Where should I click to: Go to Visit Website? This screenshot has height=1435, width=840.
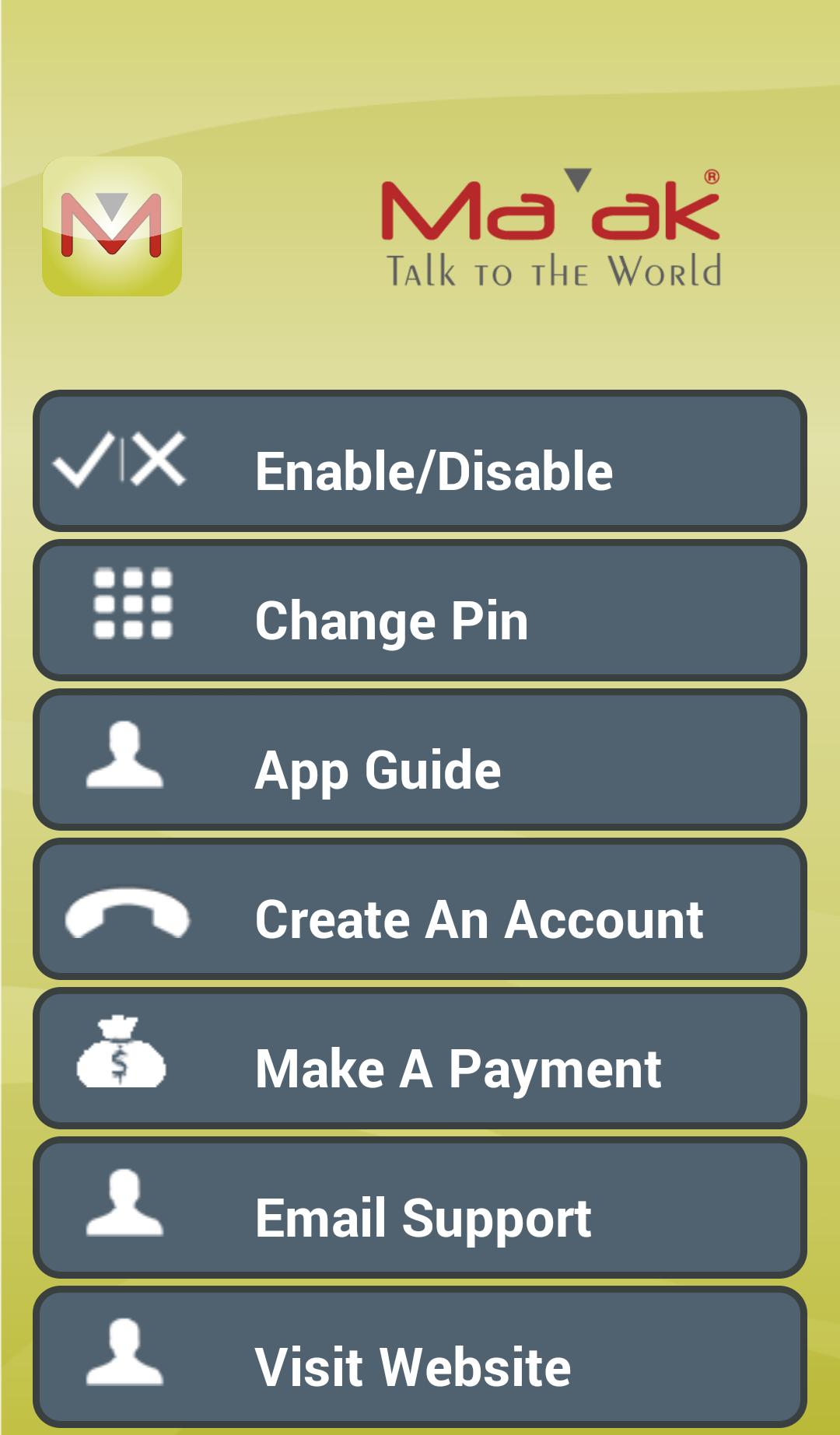[420, 1358]
